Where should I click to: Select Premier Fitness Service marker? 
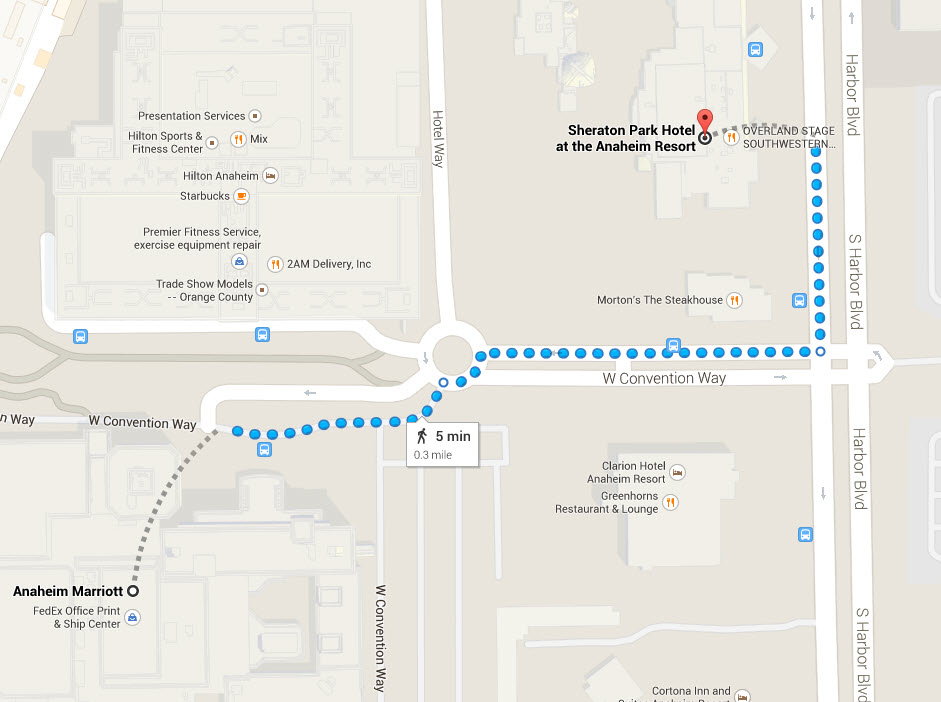tap(240, 261)
